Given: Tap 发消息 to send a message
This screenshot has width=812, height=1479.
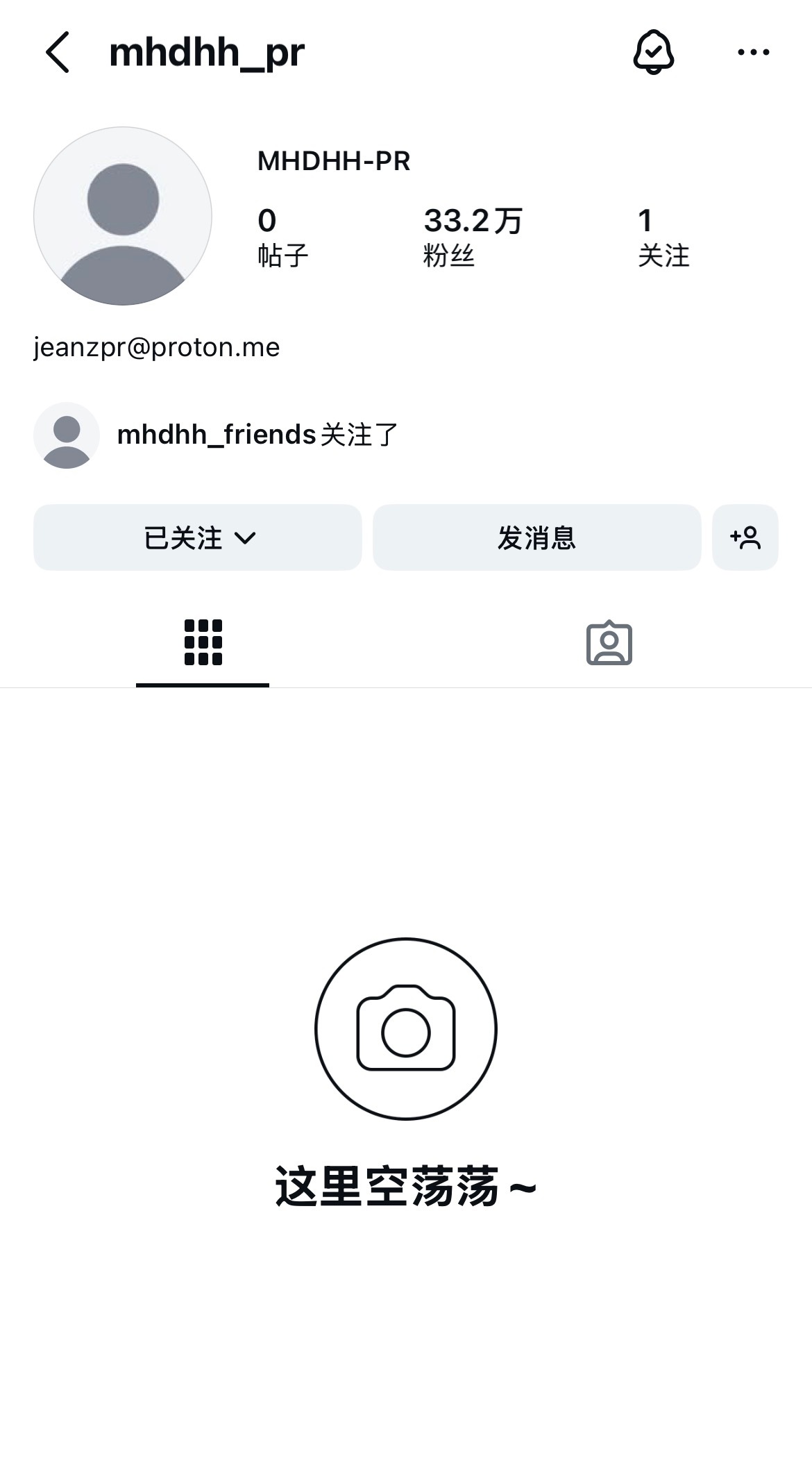Looking at the screenshot, I should [x=537, y=537].
